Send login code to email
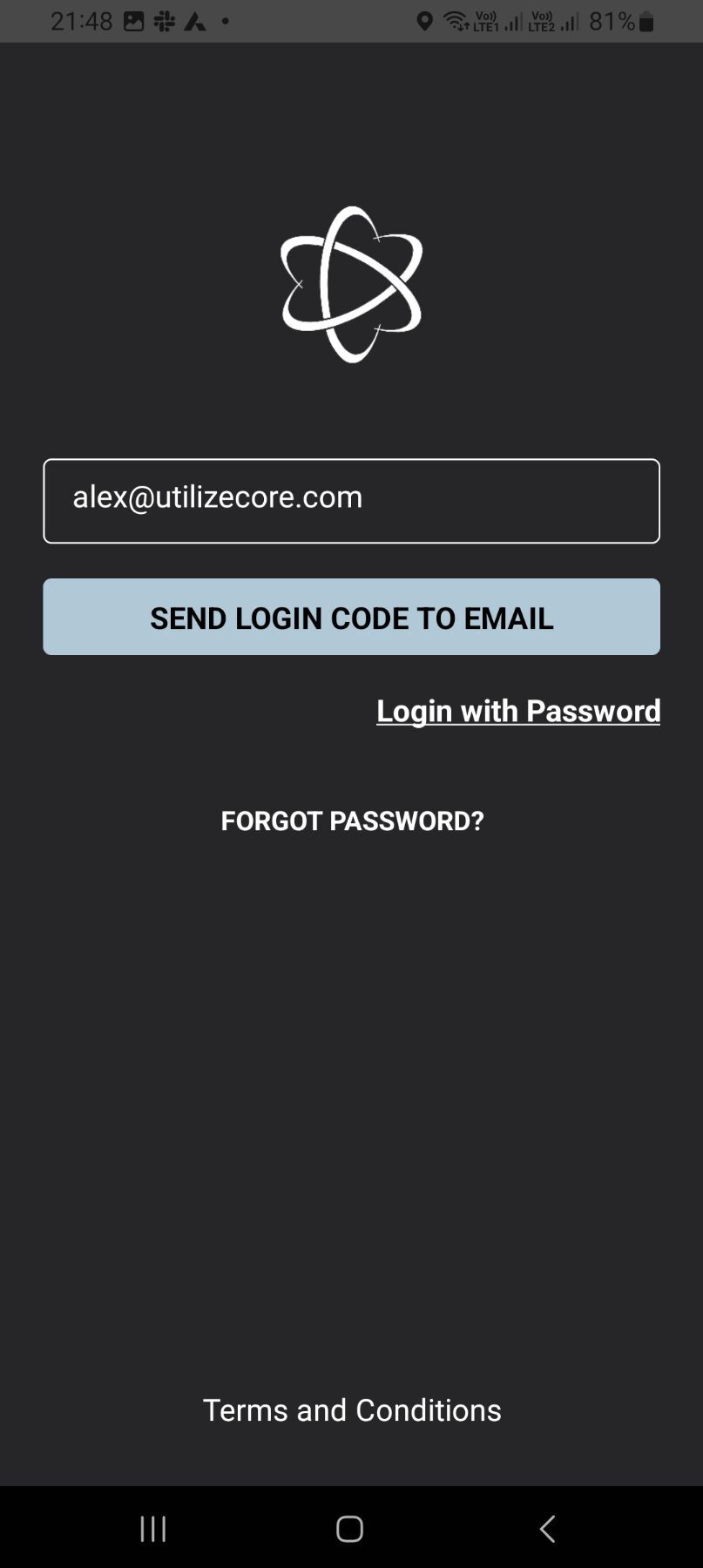 (351, 617)
